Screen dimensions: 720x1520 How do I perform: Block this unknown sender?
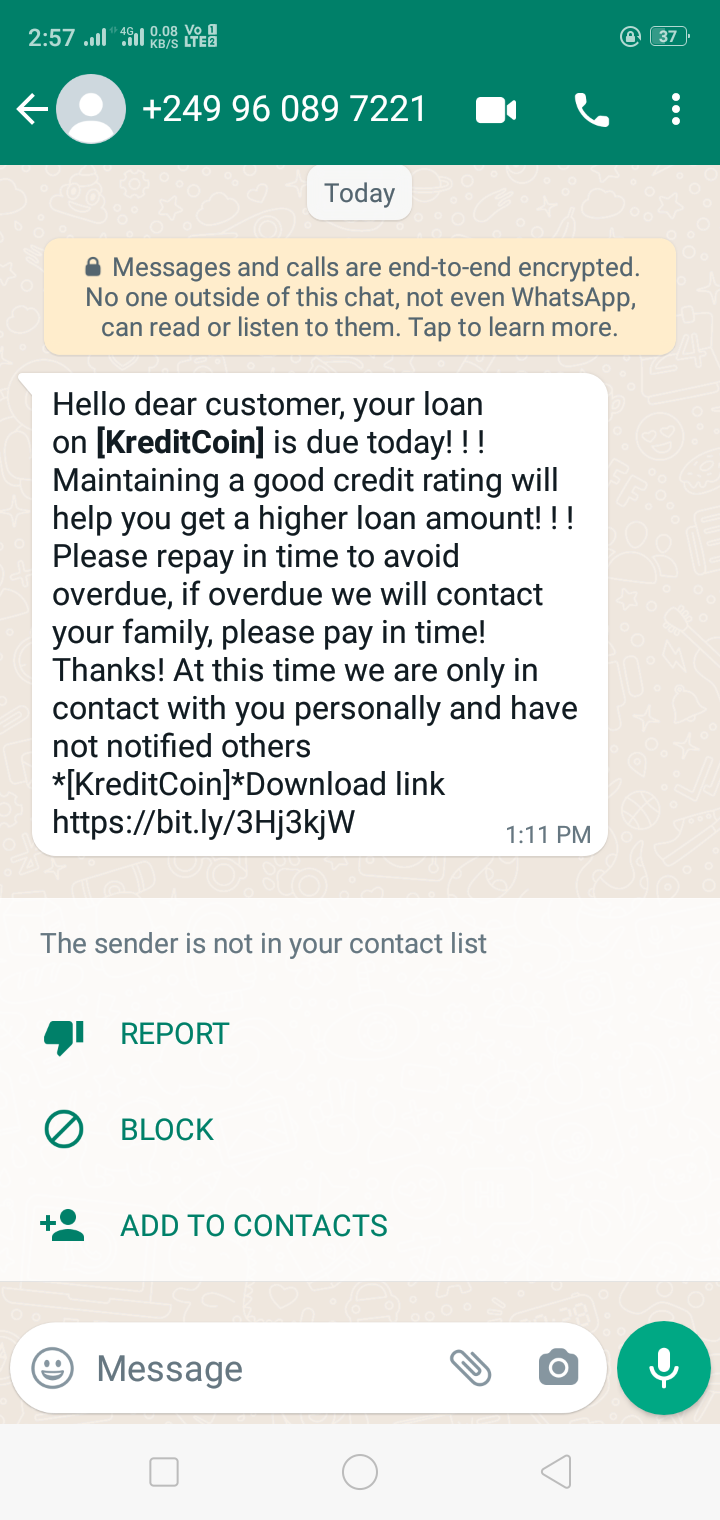pos(166,1130)
